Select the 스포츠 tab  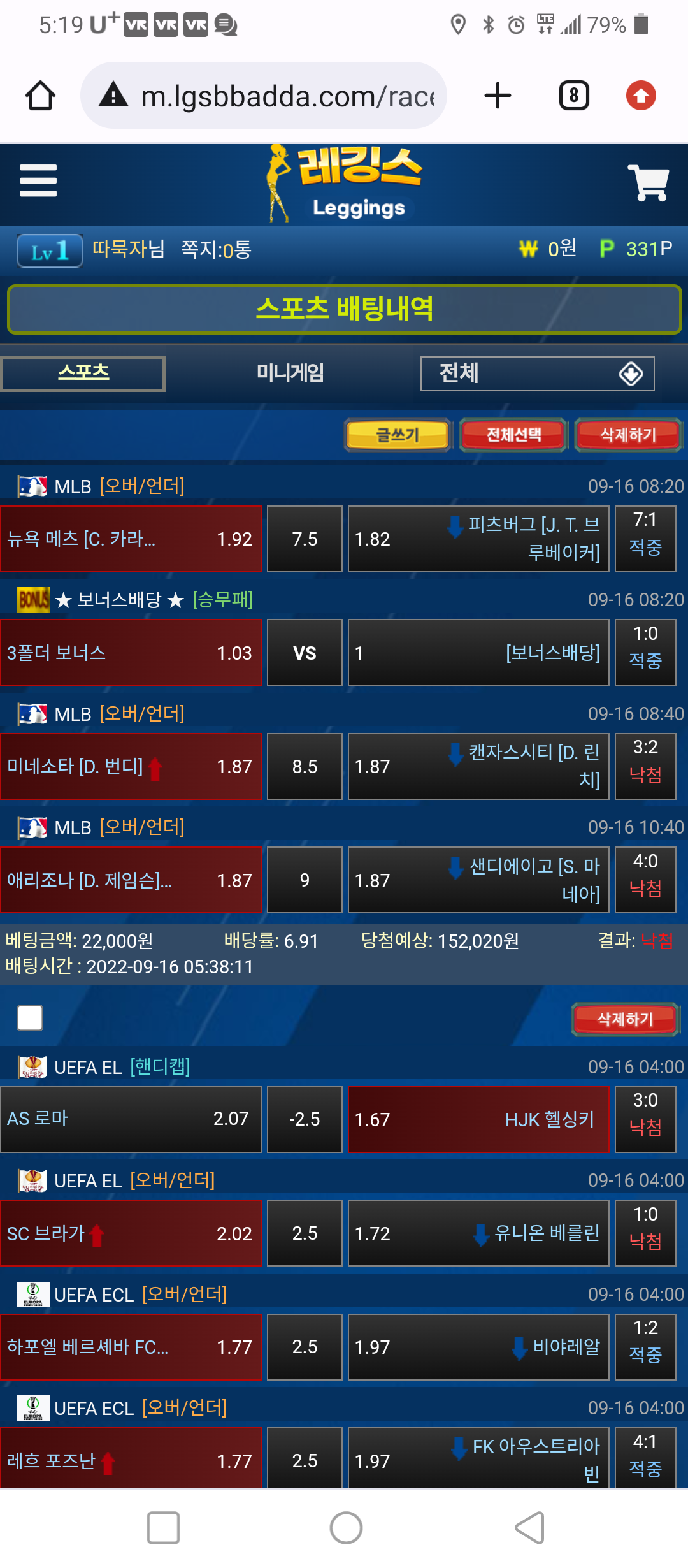point(83,373)
